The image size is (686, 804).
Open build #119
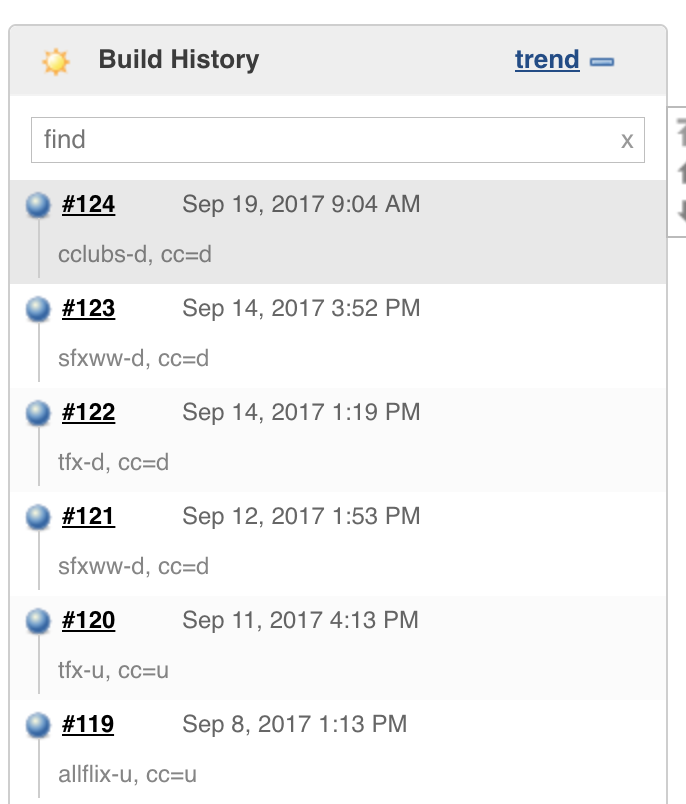click(x=88, y=724)
